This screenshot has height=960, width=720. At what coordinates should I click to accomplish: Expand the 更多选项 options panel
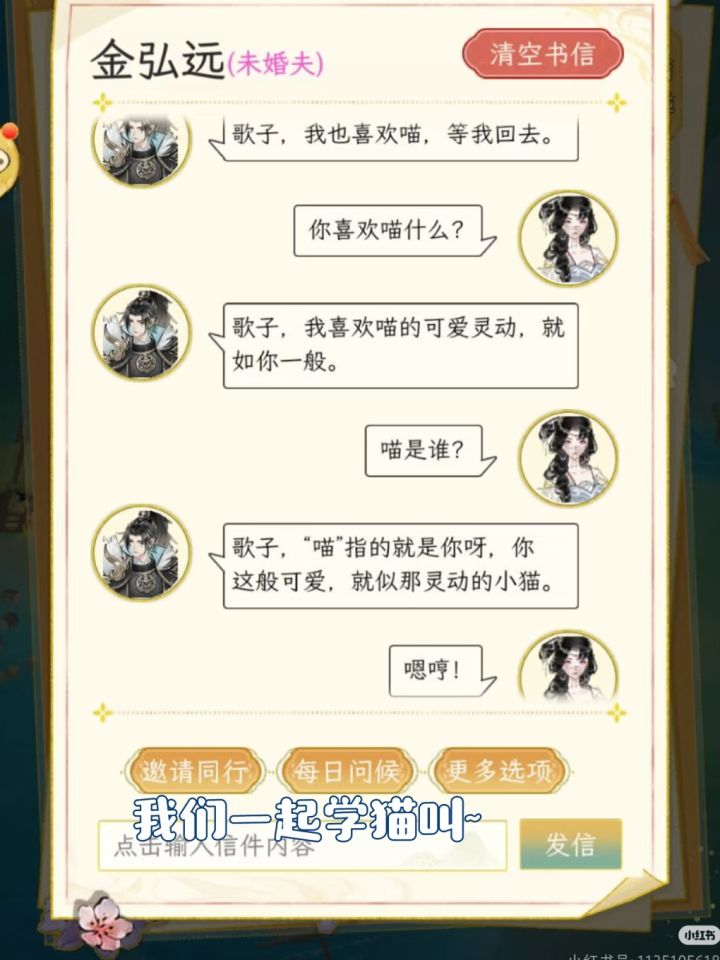pyautogui.click(x=498, y=771)
